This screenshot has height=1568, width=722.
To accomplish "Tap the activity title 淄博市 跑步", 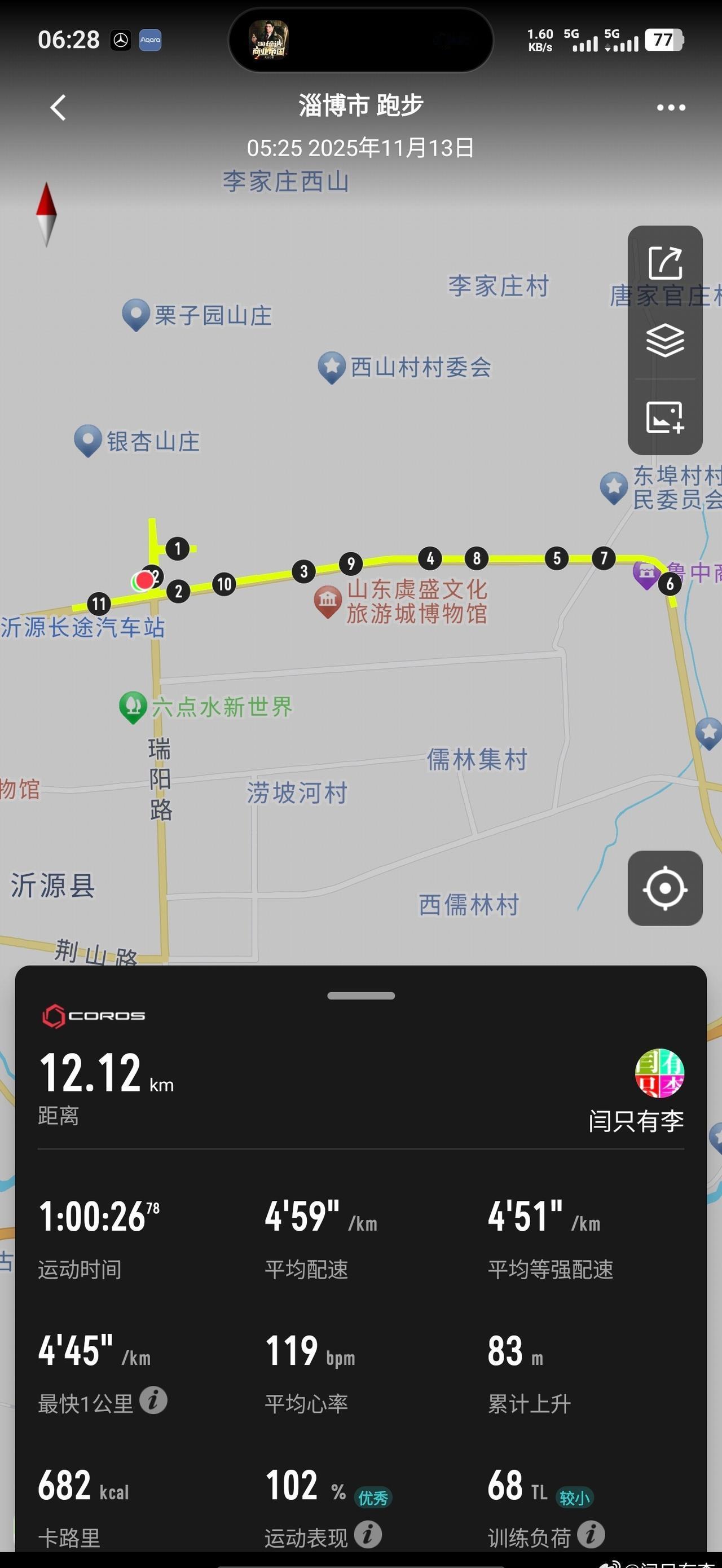I will pos(360,104).
